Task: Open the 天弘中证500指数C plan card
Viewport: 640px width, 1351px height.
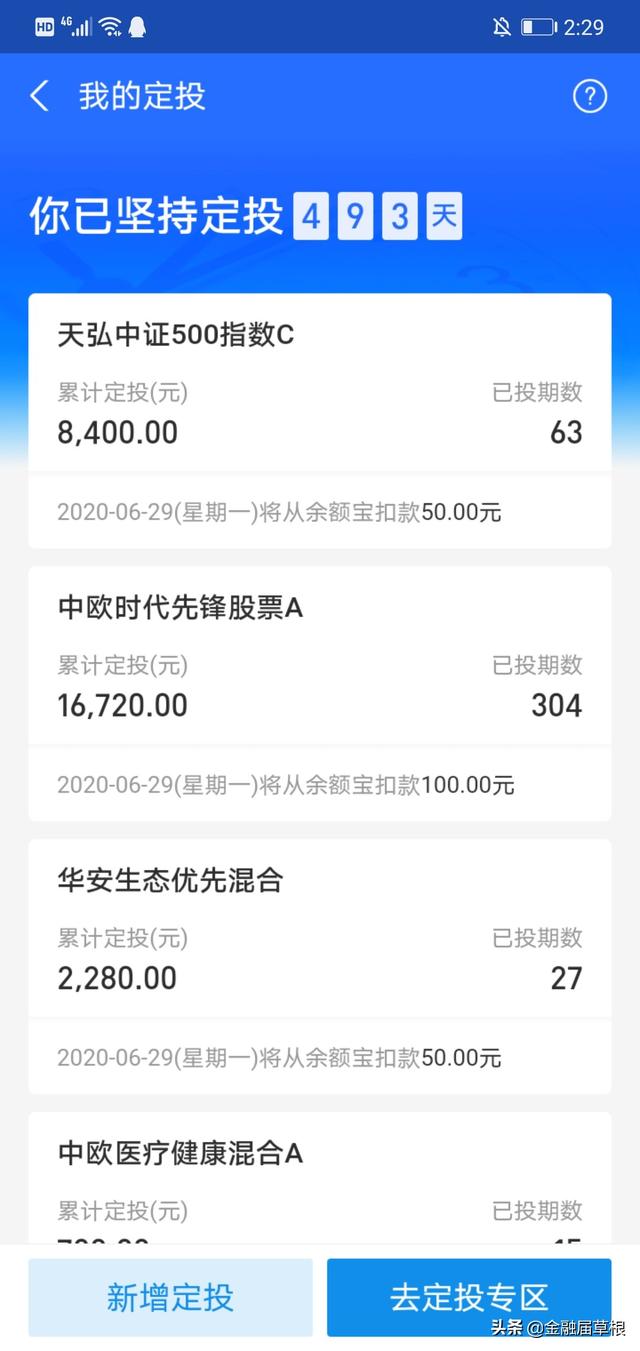Action: 320,421
